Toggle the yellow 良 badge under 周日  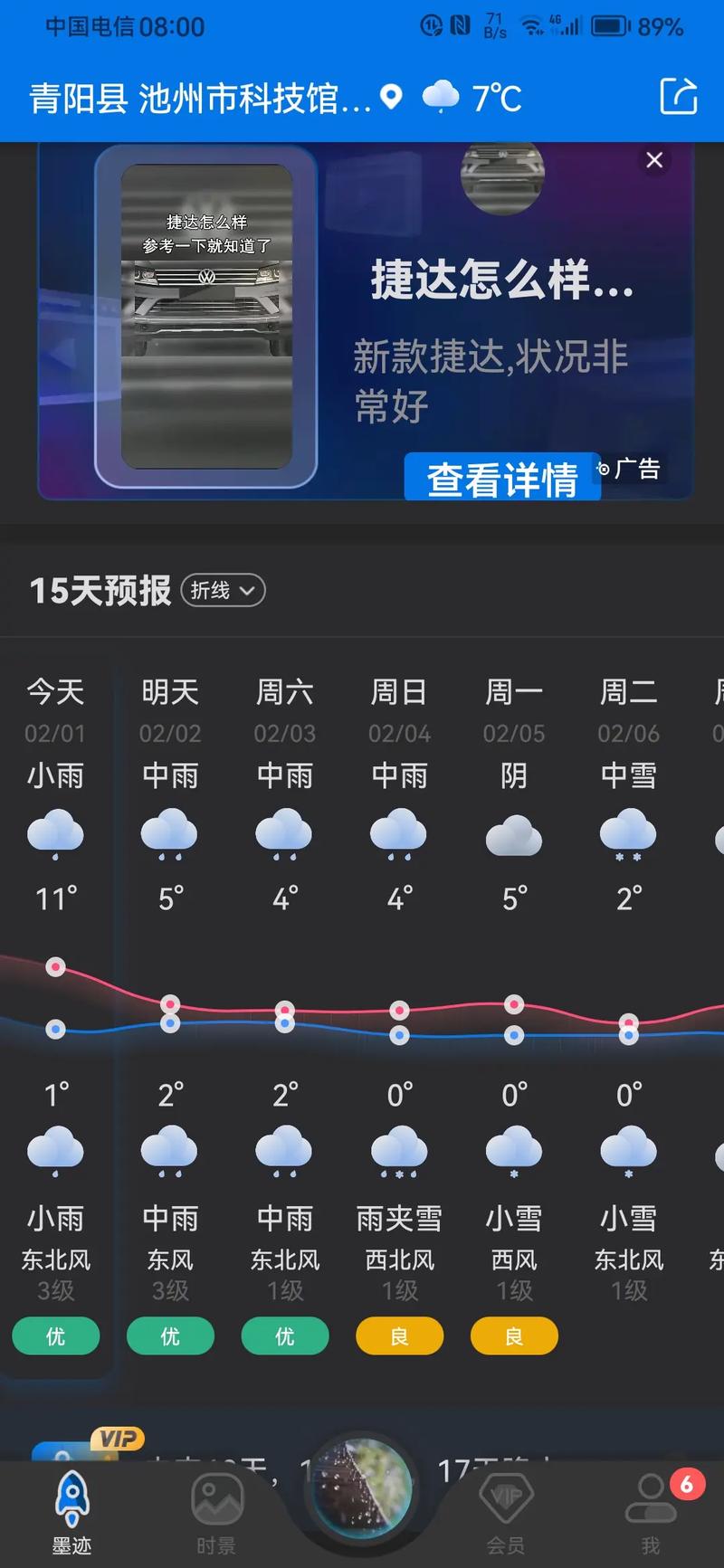[x=399, y=1335]
